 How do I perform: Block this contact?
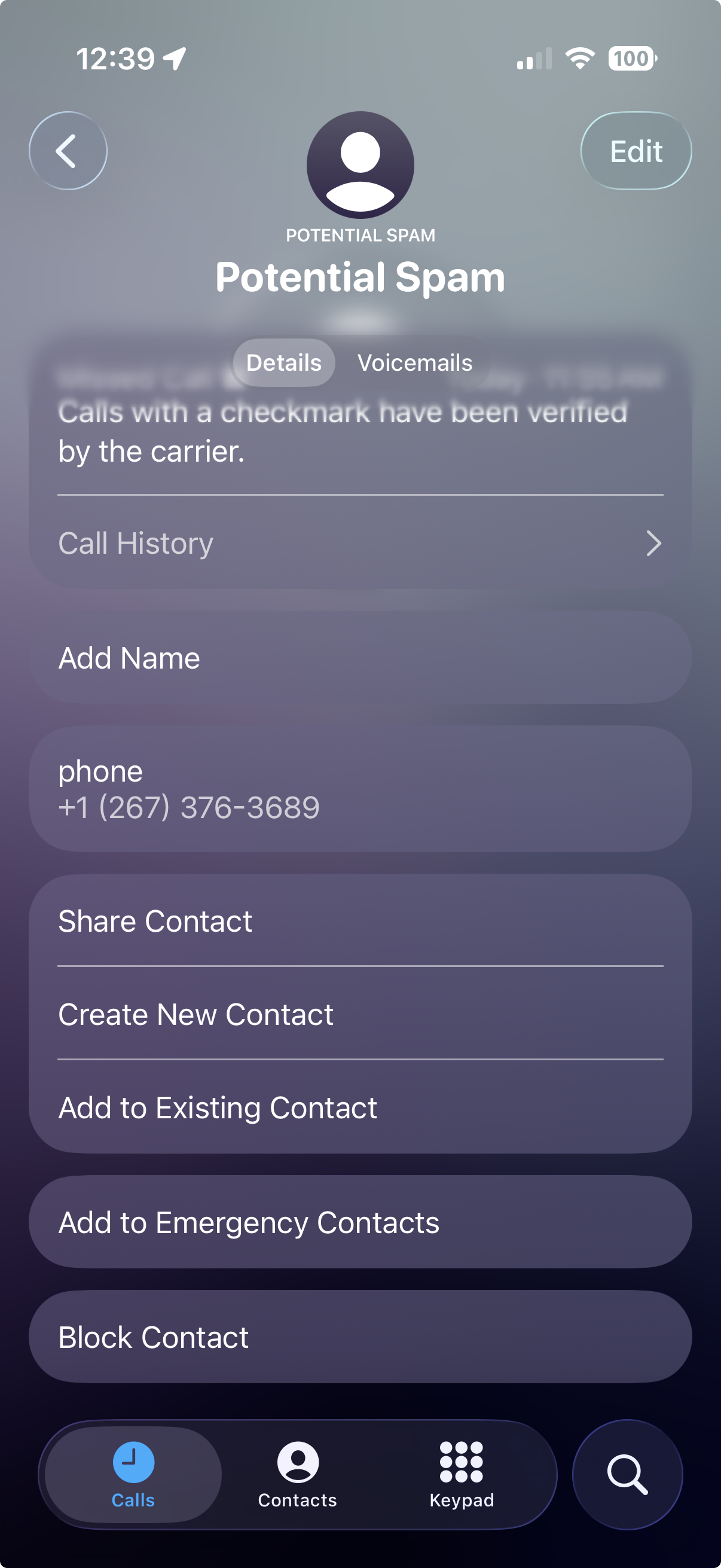tap(360, 1337)
